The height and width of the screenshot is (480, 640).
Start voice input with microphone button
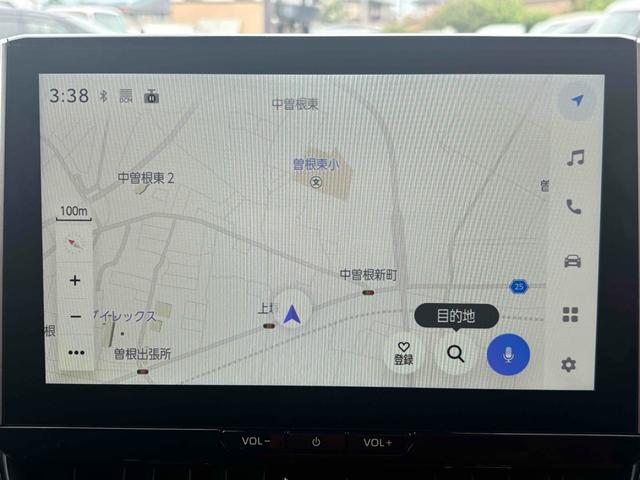(508, 354)
